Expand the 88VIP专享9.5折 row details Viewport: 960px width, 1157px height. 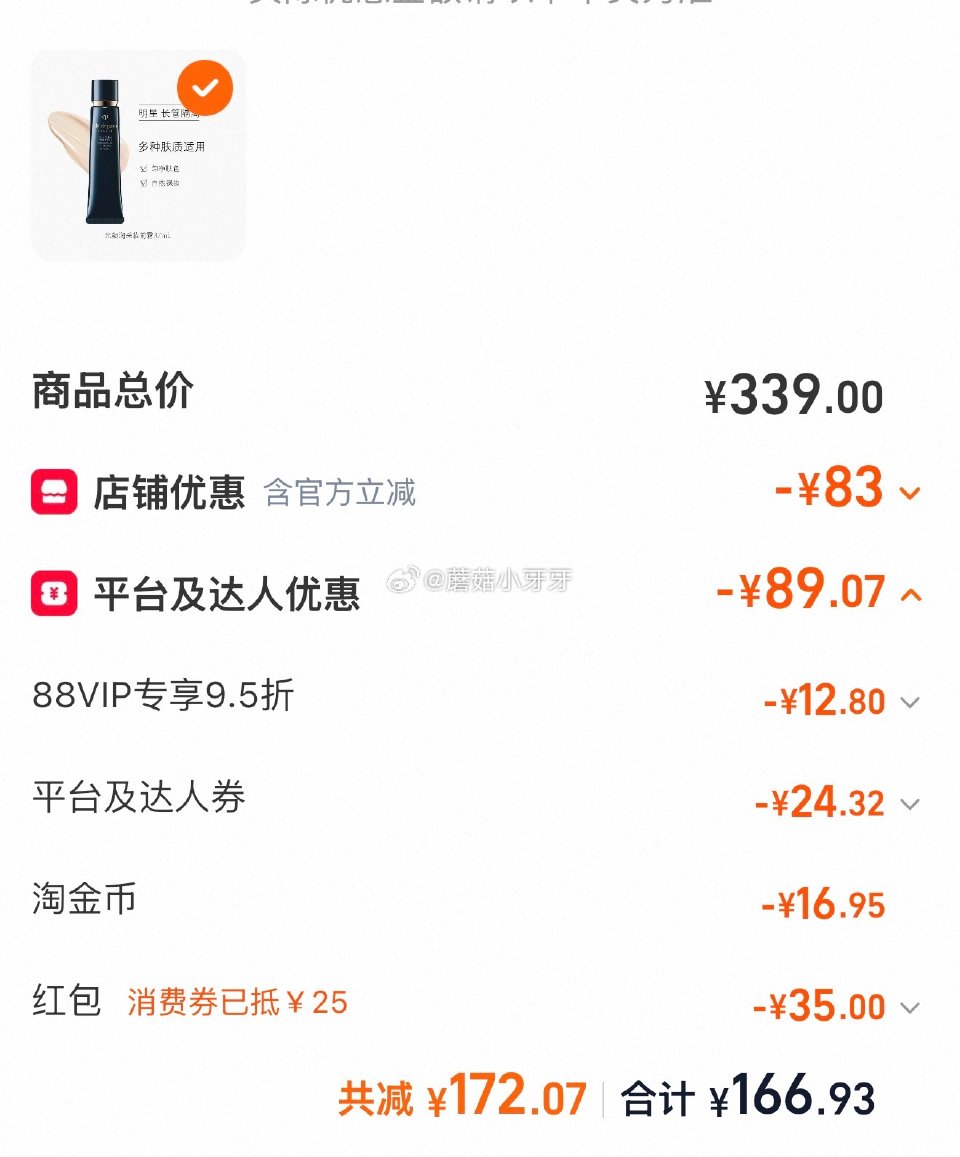[910, 702]
